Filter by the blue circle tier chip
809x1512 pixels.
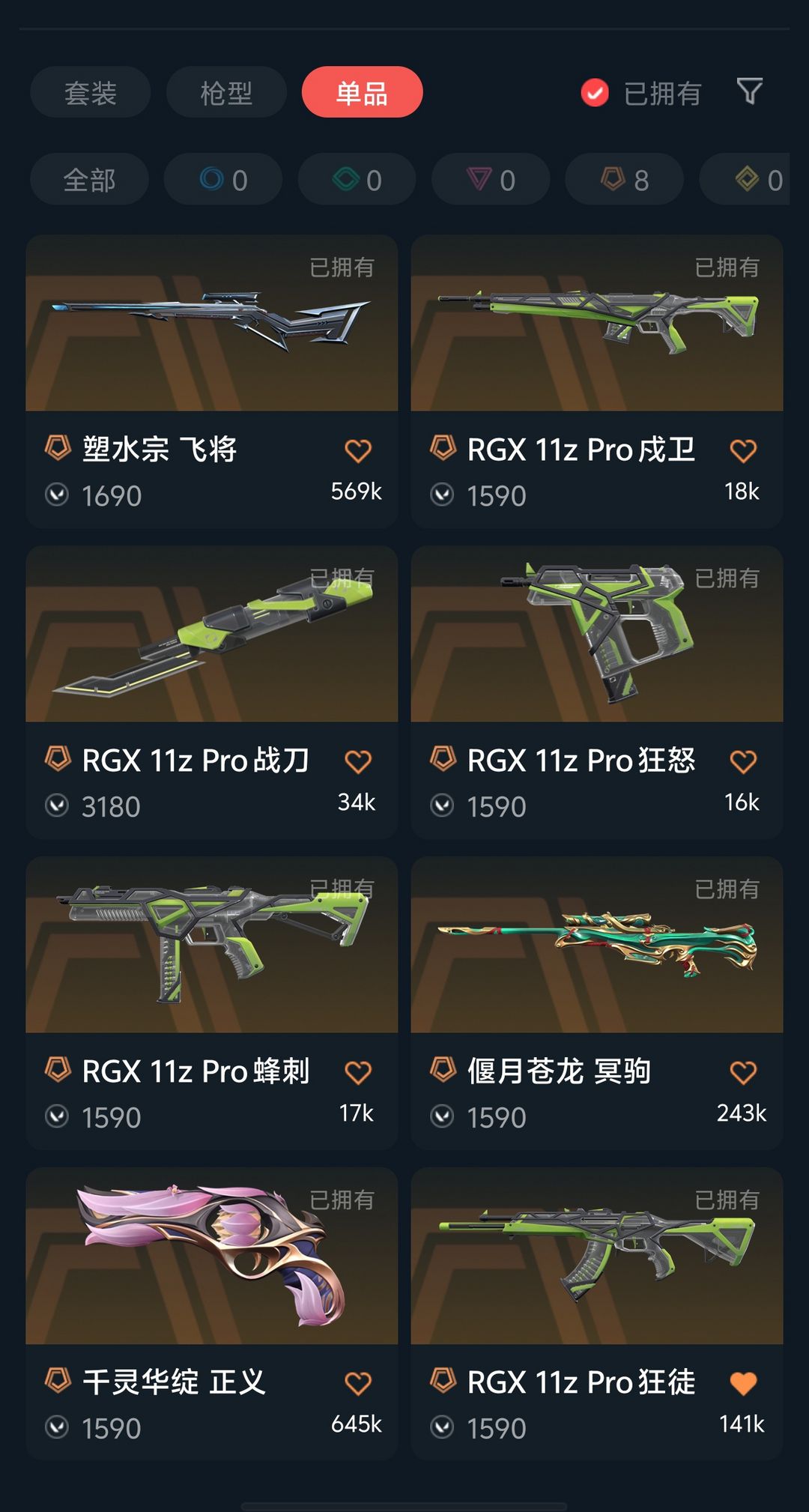223,179
